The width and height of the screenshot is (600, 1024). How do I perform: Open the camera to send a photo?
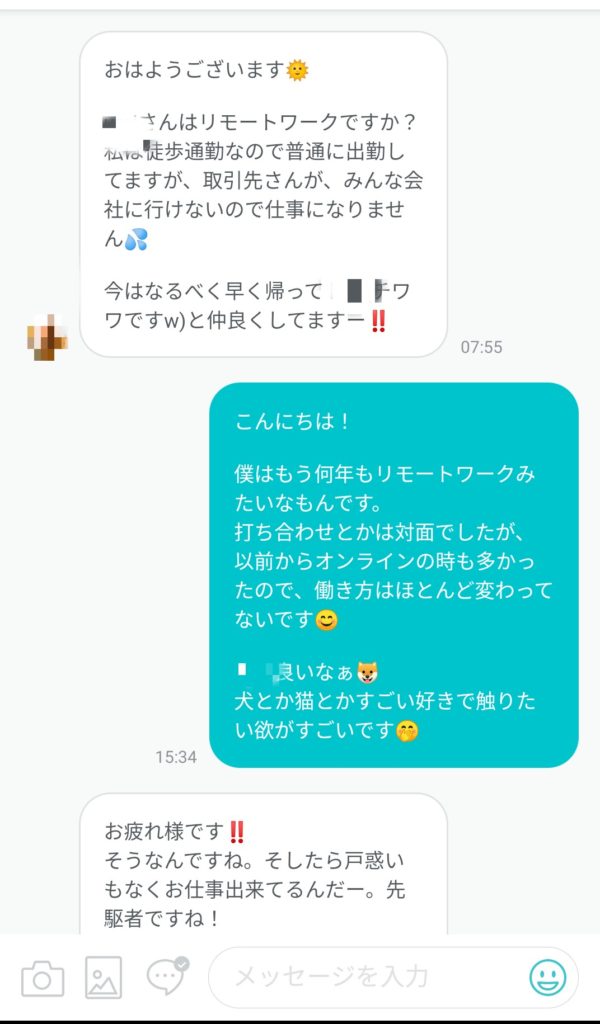(x=42, y=978)
